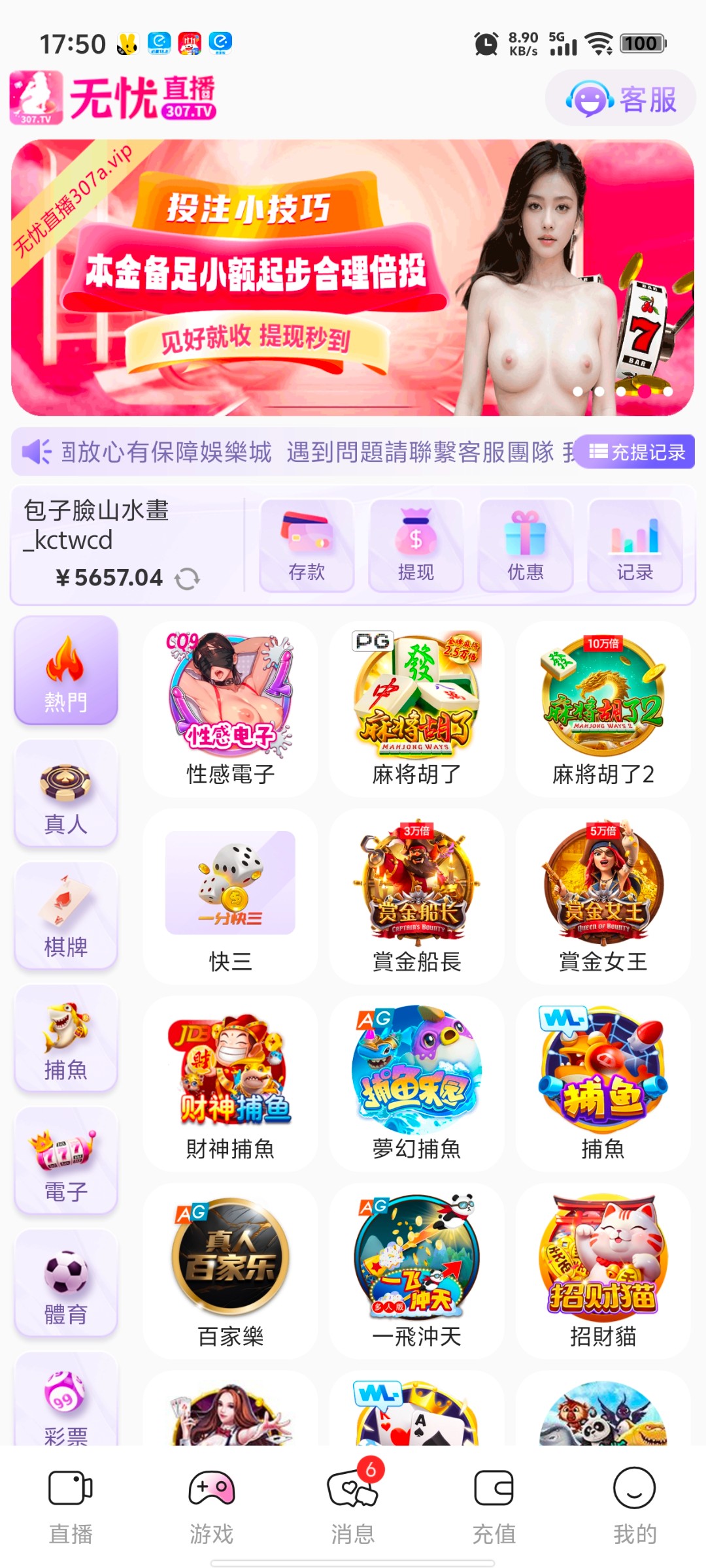Viewport: 706px width, 1568px height.
Task: Select the 捕魚 fishing category icon
Action: (x=65, y=1036)
